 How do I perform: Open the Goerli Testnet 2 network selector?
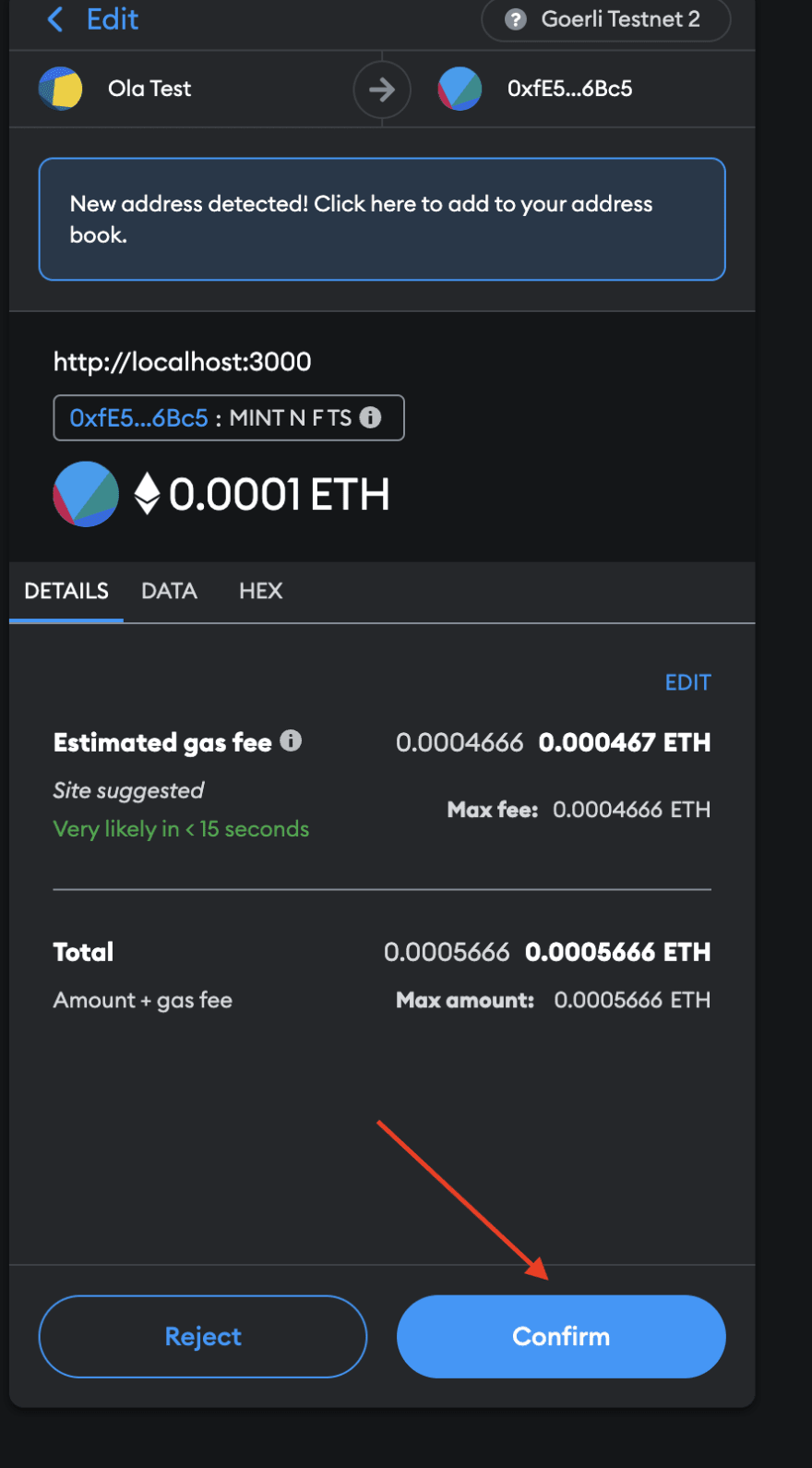click(606, 19)
